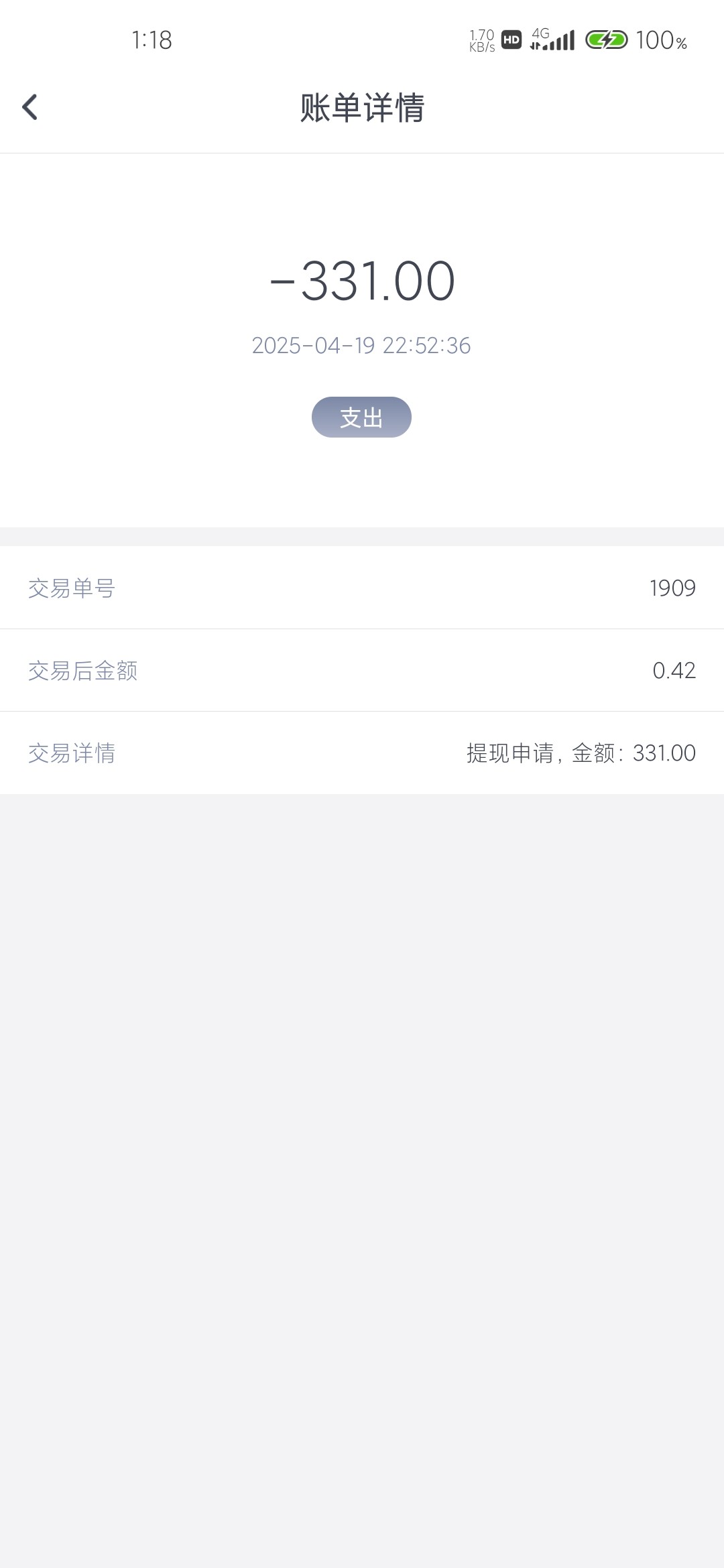Go back from the 账单详情 page

[29, 107]
